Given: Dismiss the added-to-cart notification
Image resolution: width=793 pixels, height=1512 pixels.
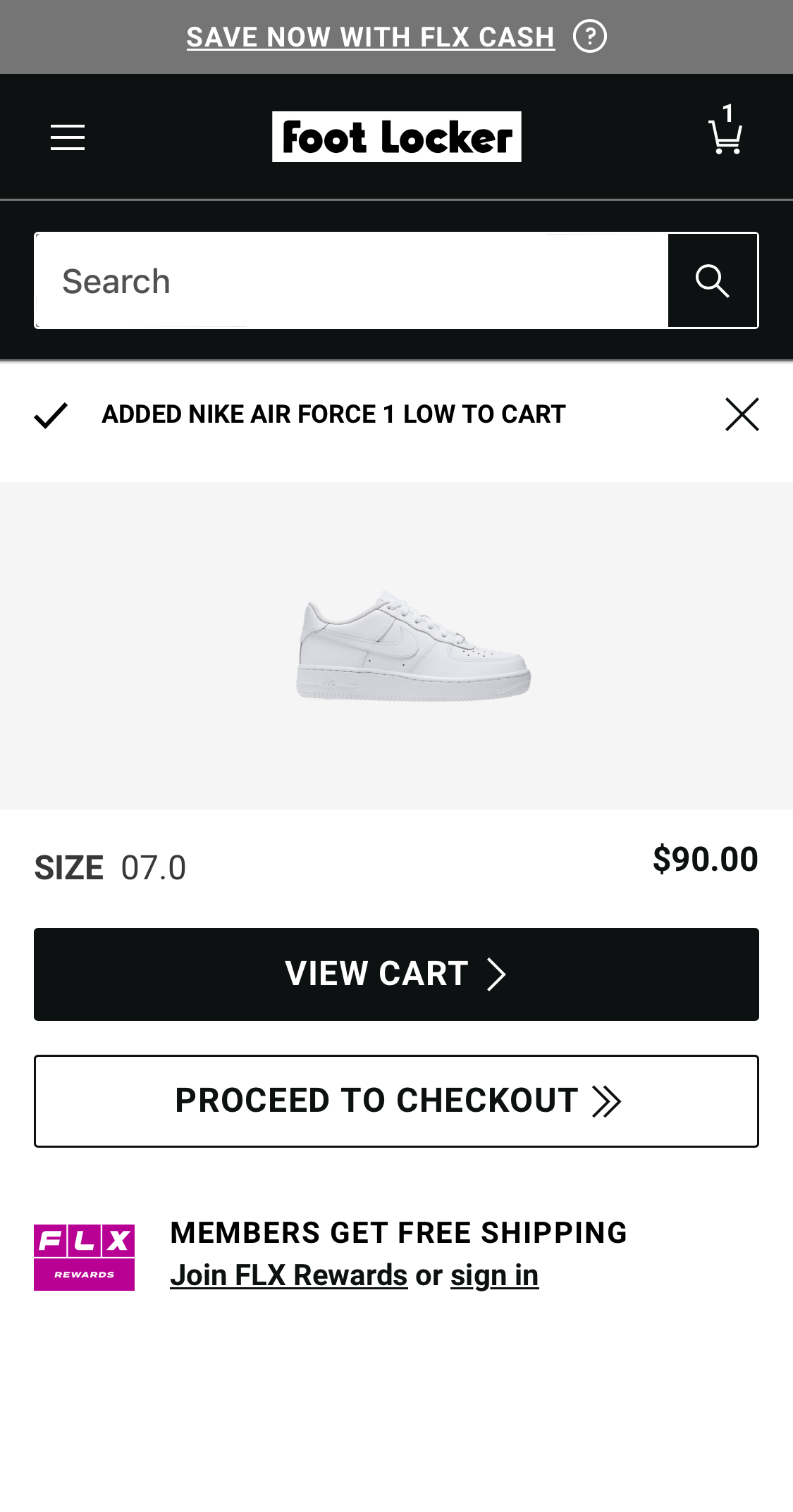Looking at the screenshot, I should pos(742,414).
